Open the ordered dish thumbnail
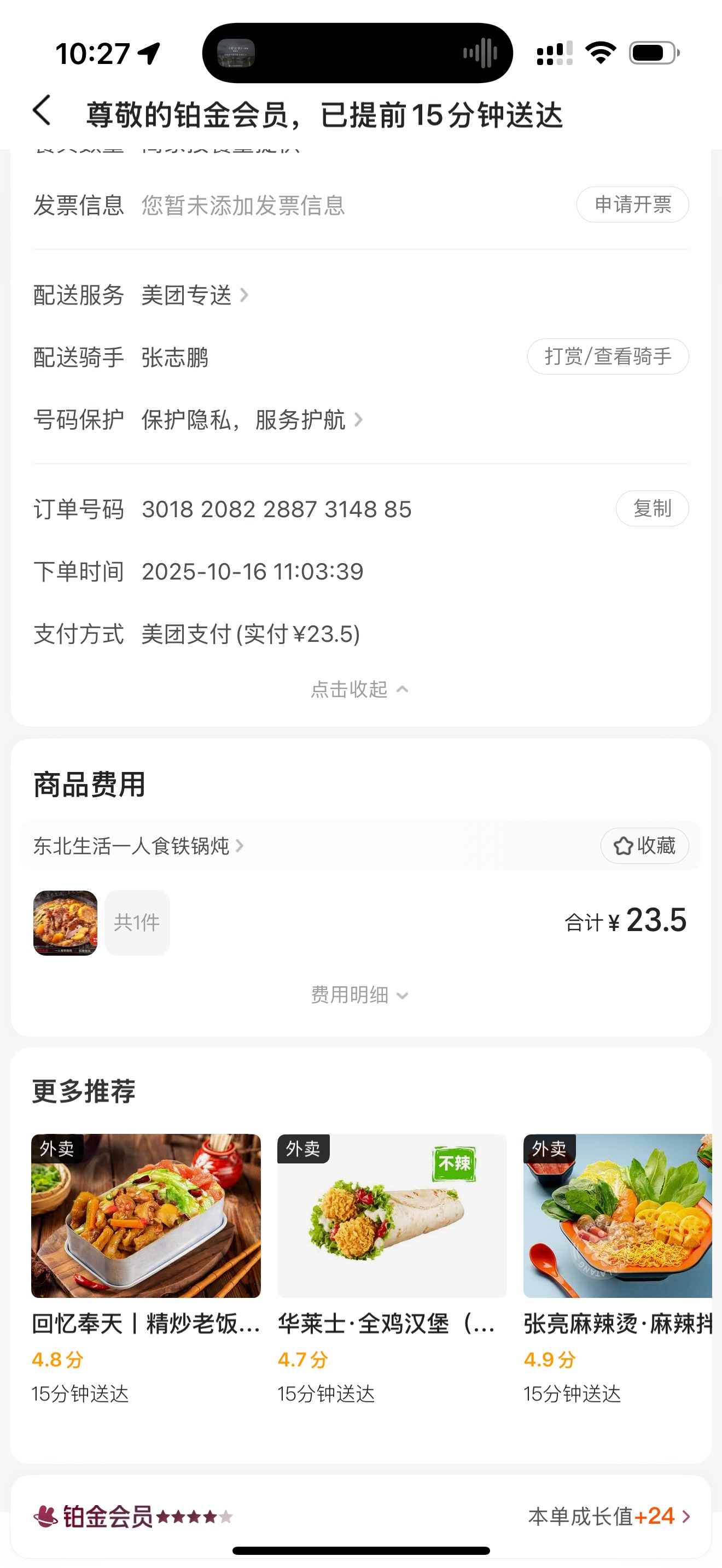This screenshot has width=722, height=1568. [65, 923]
